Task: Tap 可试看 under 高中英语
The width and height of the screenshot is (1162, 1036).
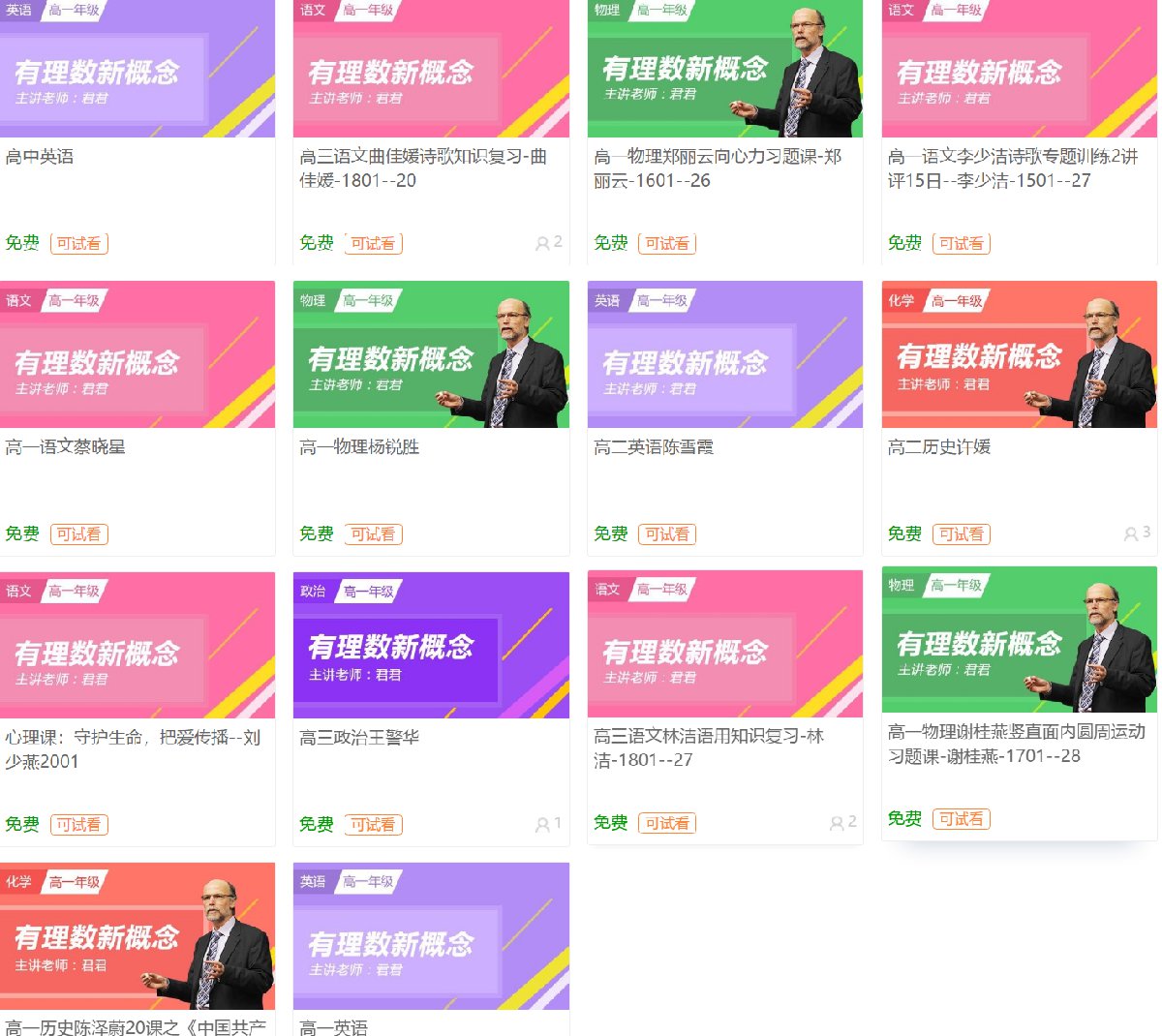Action: pyautogui.click(x=78, y=244)
